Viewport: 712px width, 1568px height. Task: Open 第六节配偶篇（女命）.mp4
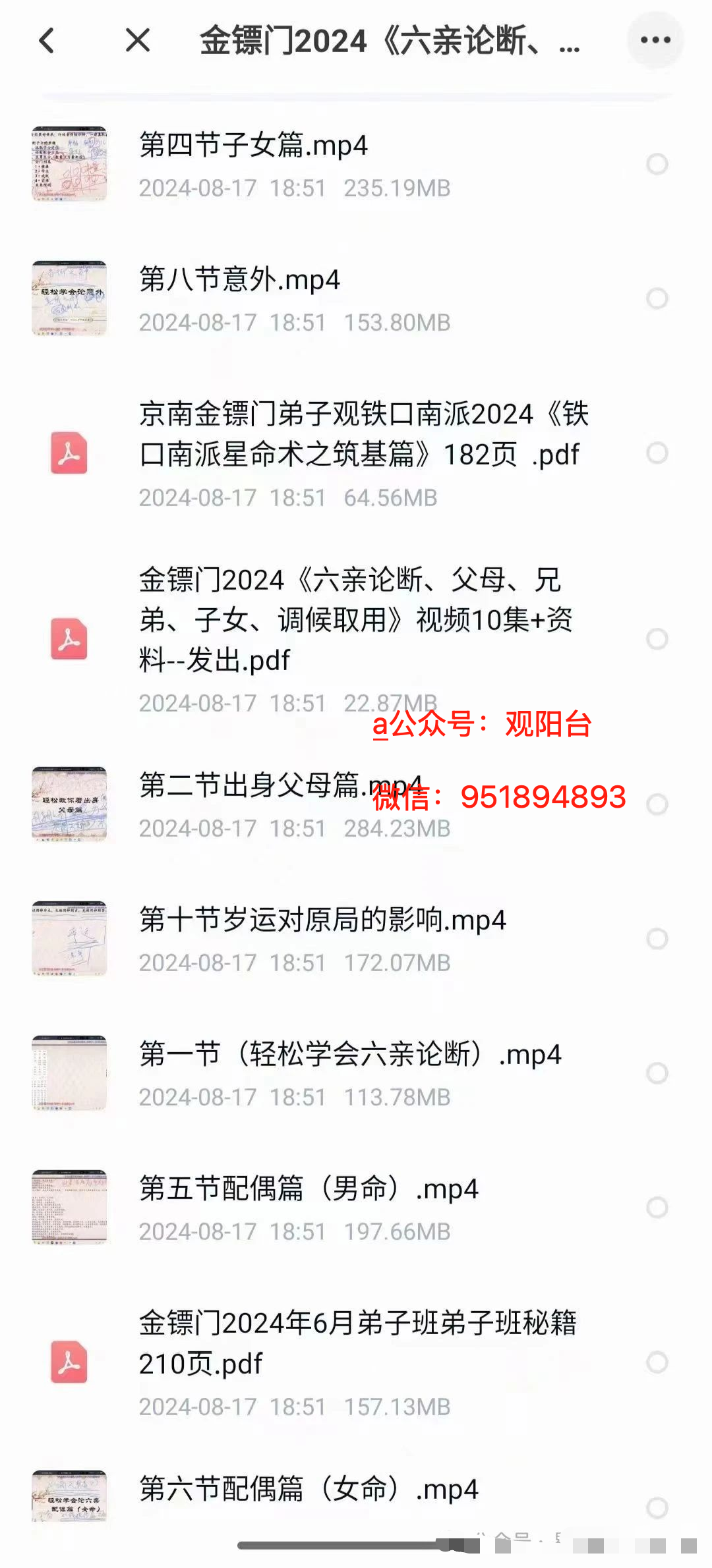pyautogui.click(x=309, y=1490)
